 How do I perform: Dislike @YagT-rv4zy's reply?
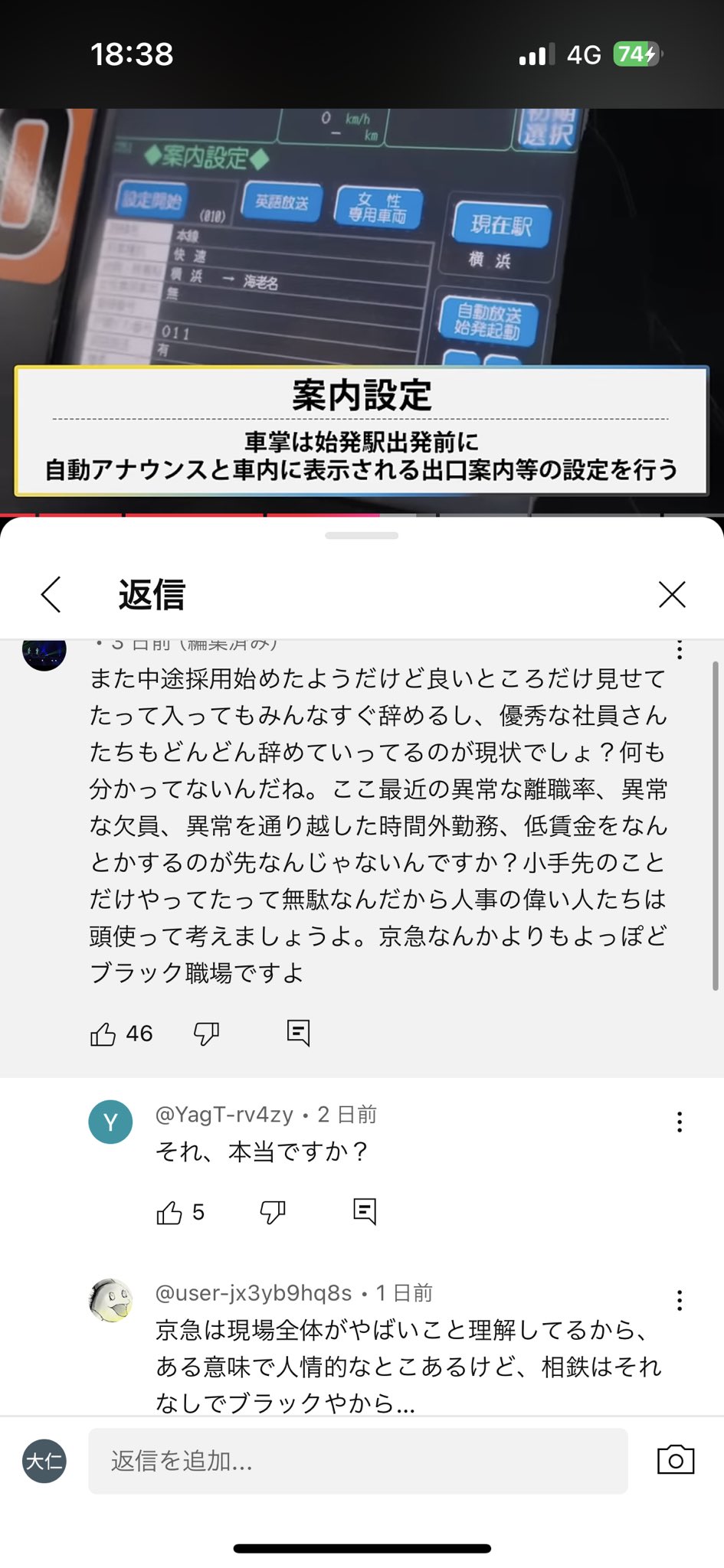[x=272, y=1212]
